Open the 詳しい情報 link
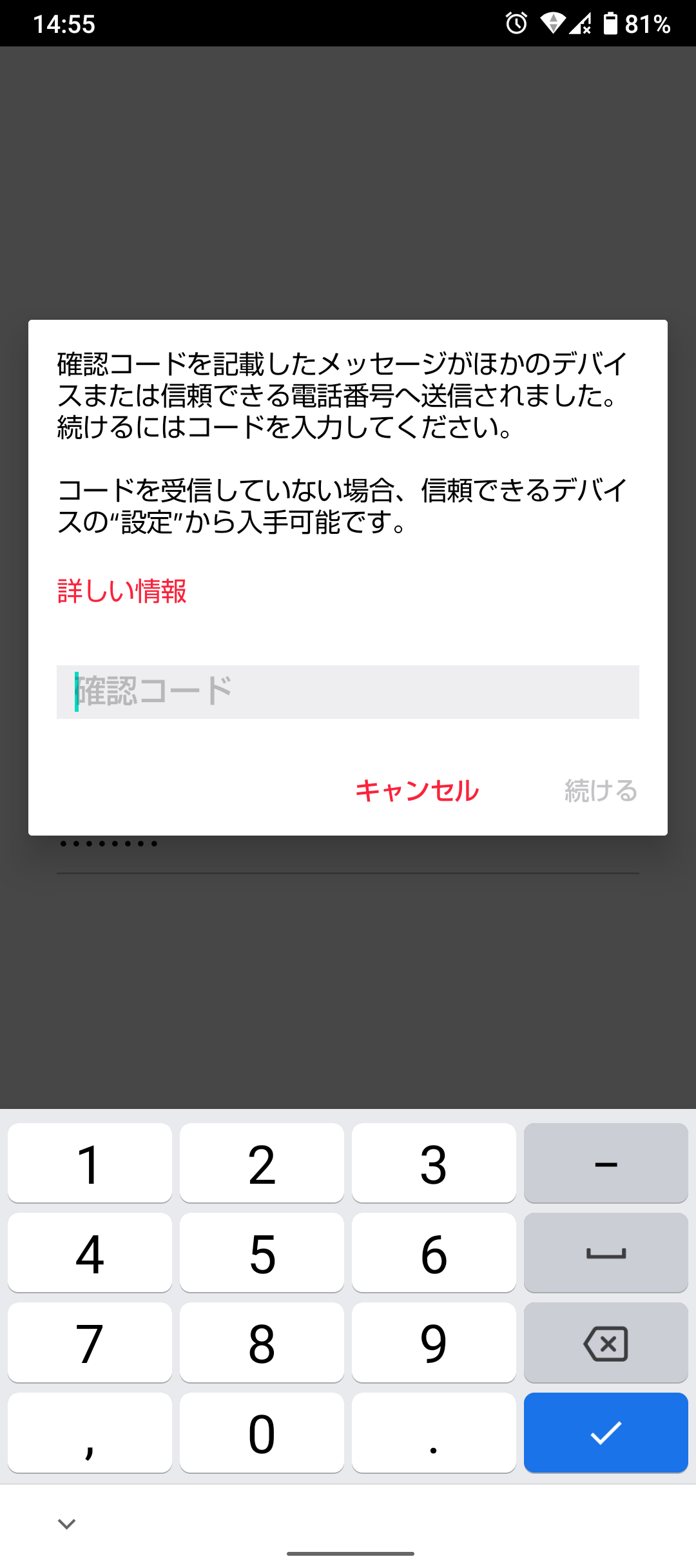The width and height of the screenshot is (696, 1568). point(122,591)
